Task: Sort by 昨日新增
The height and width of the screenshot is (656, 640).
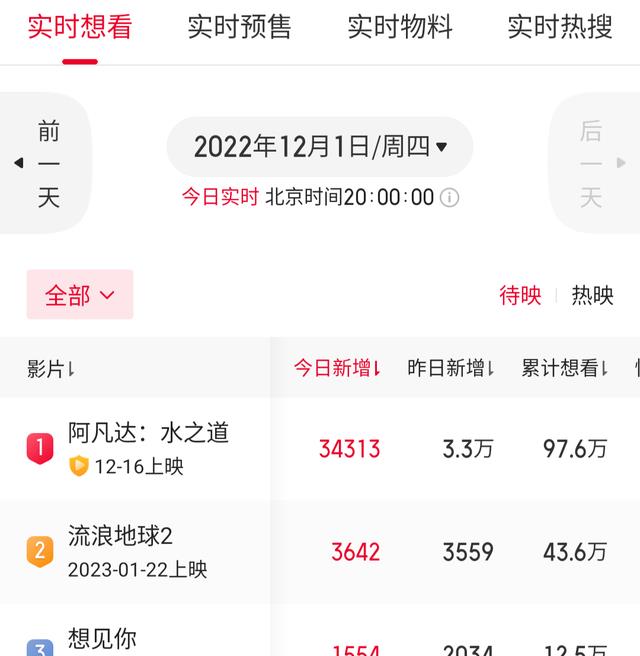Action: tap(451, 369)
